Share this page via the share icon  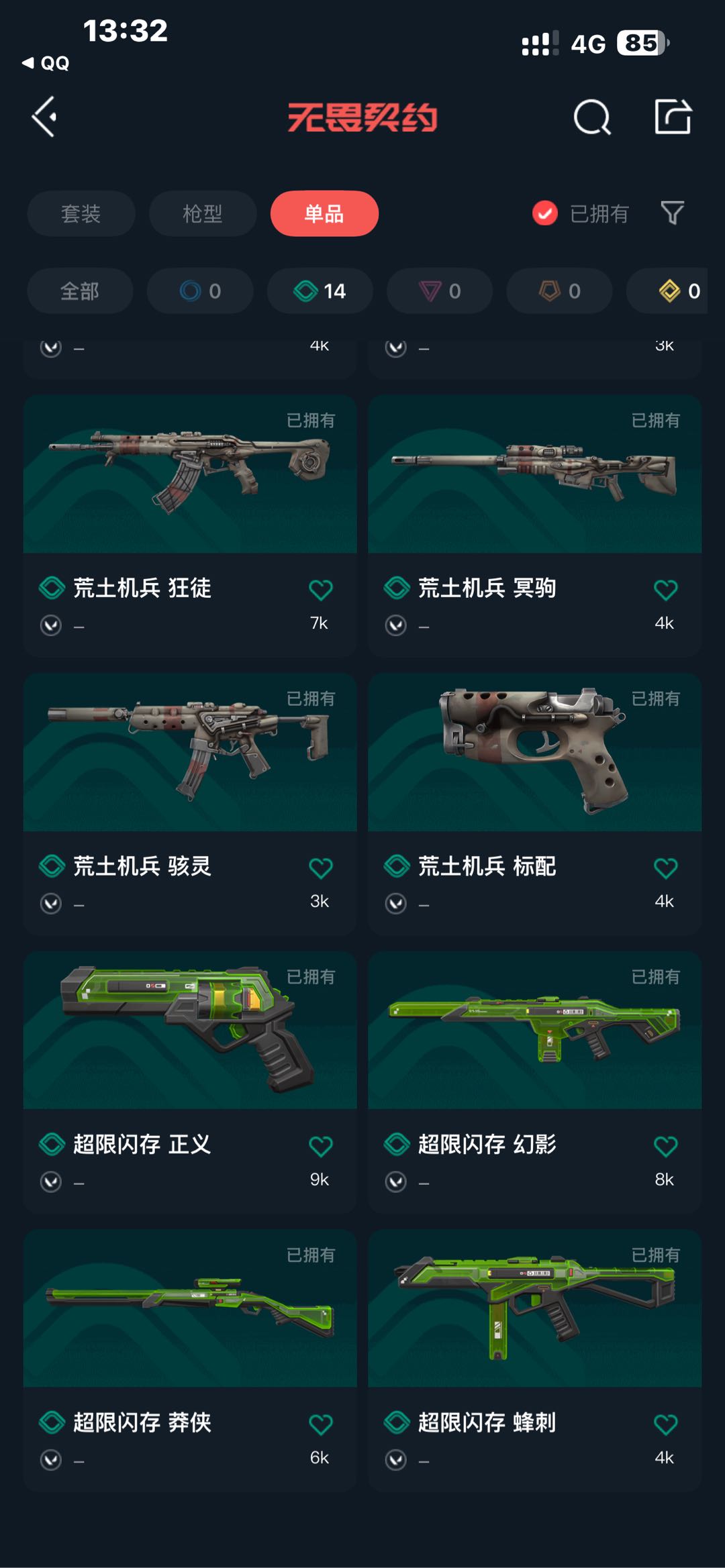pos(673,117)
